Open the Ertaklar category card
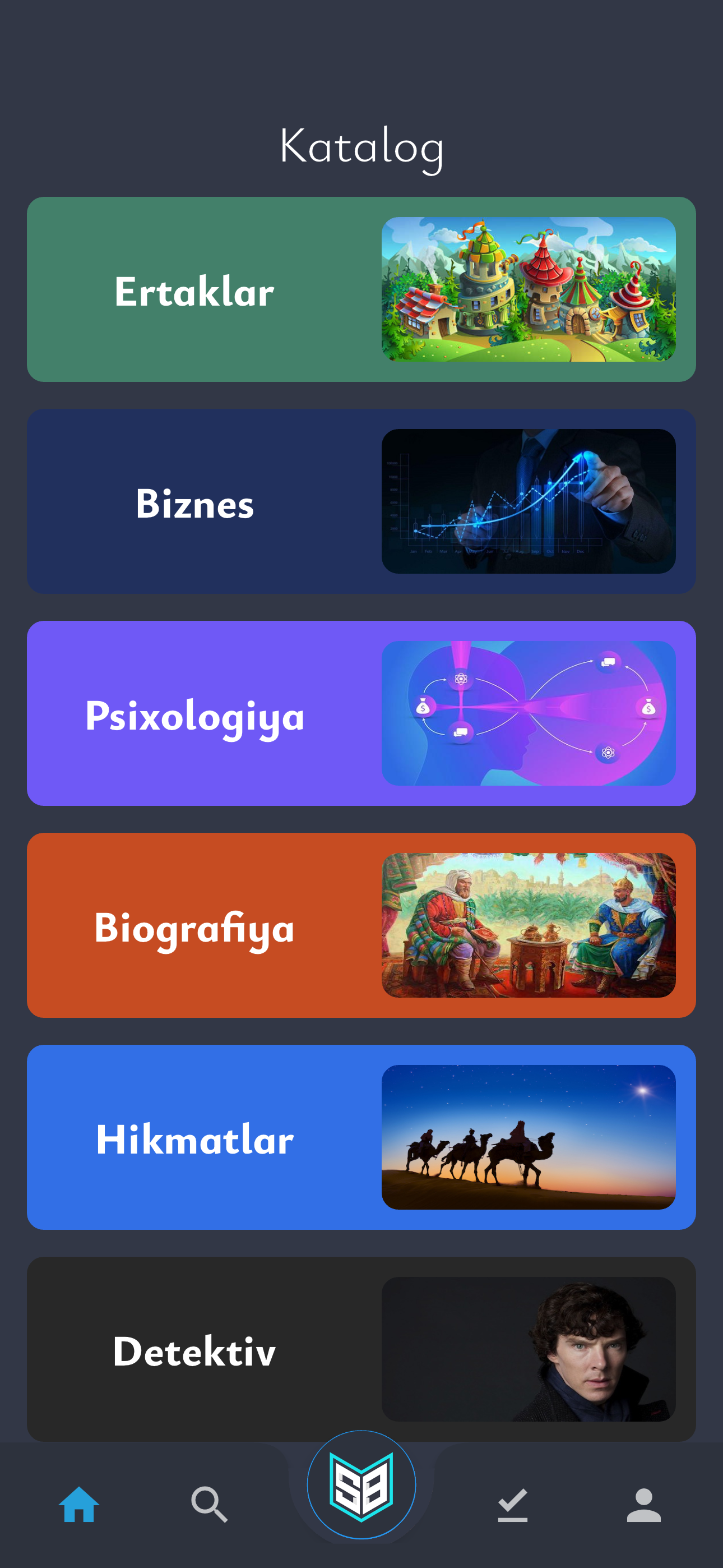This screenshot has height=1568, width=723. click(x=361, y=289)
